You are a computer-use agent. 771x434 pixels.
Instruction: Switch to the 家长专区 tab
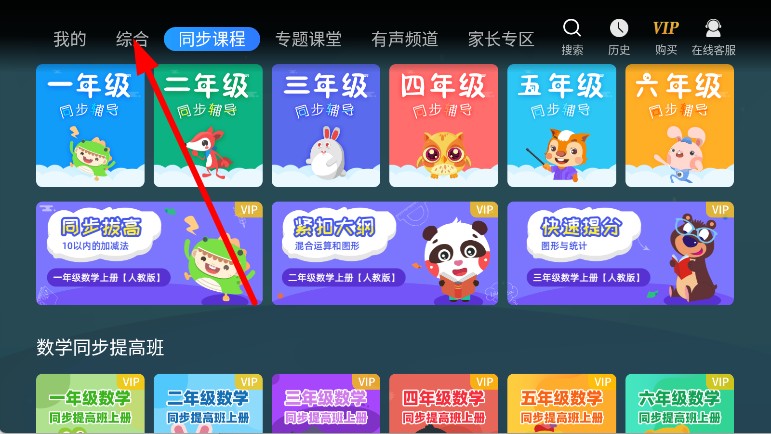coord(501,40)
